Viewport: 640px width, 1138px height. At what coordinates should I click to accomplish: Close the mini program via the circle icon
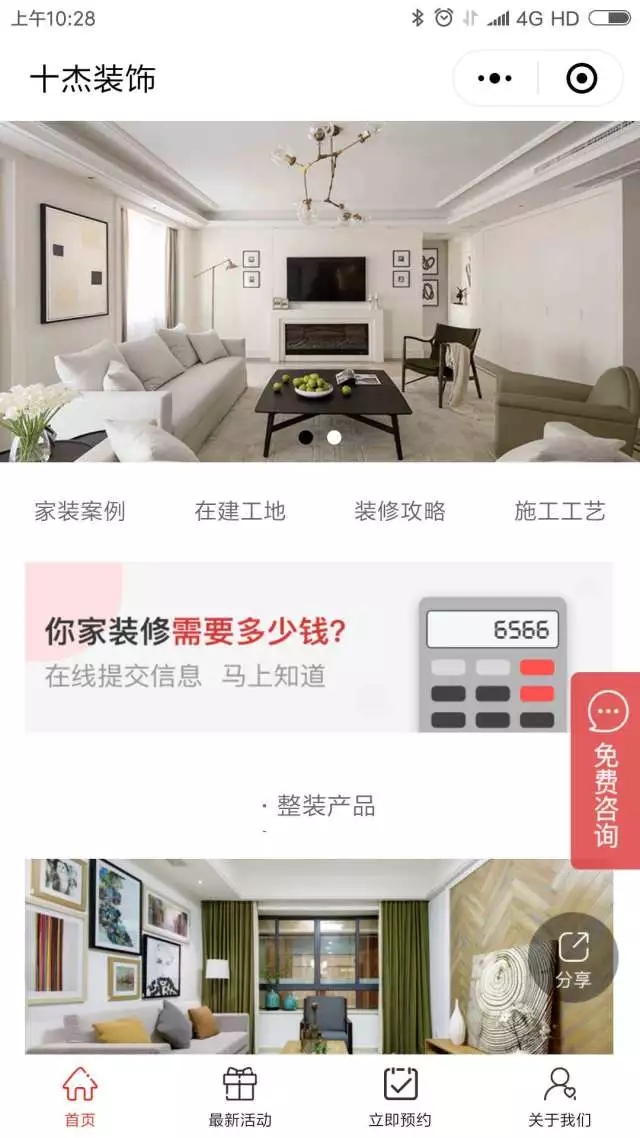coord(581,78)
